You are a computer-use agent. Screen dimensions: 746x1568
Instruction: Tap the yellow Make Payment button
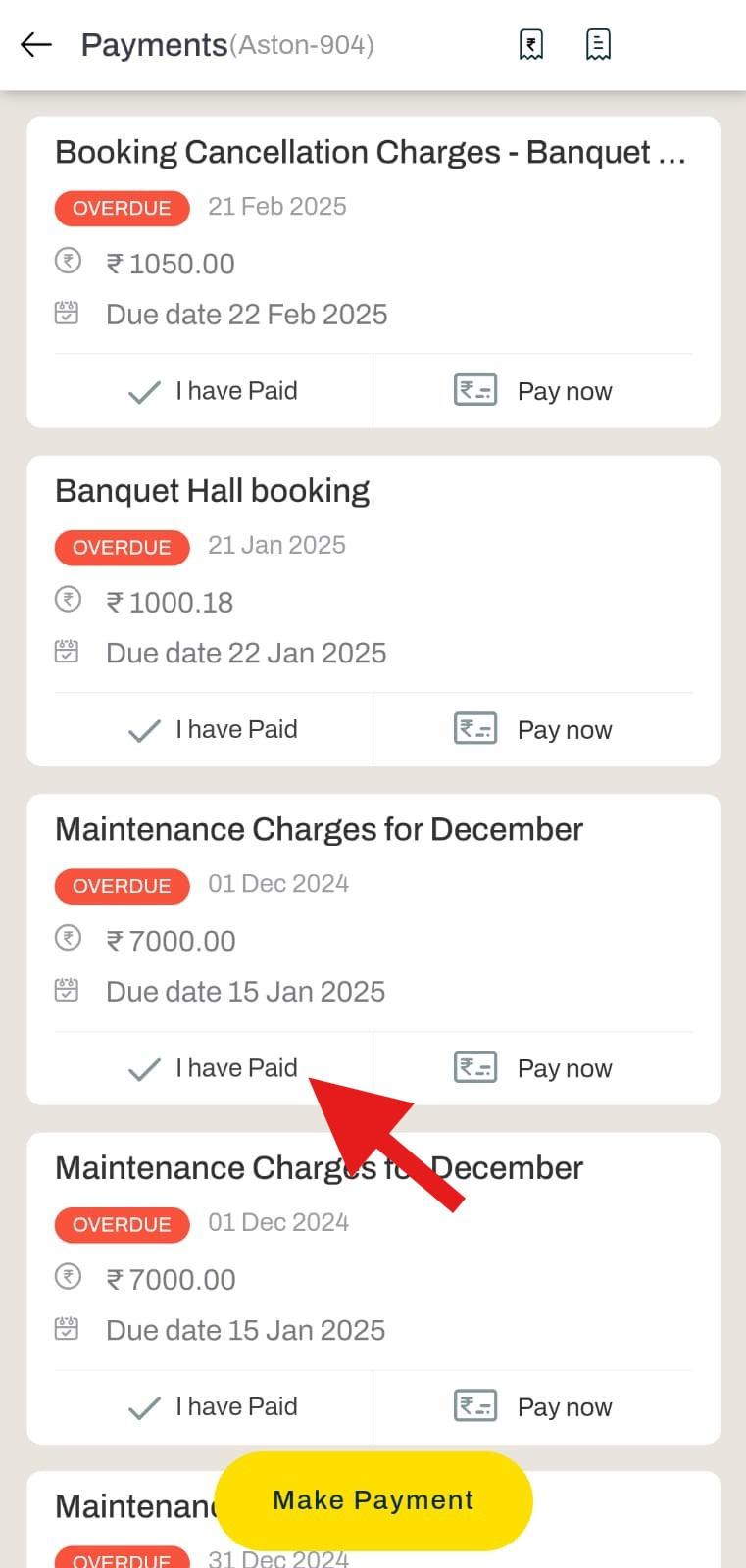coord(373,1500)
